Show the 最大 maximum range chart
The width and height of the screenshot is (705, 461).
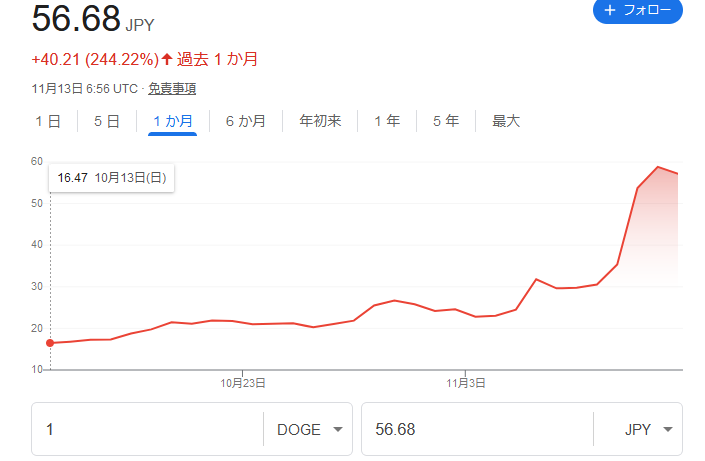(x=506, y=121)
